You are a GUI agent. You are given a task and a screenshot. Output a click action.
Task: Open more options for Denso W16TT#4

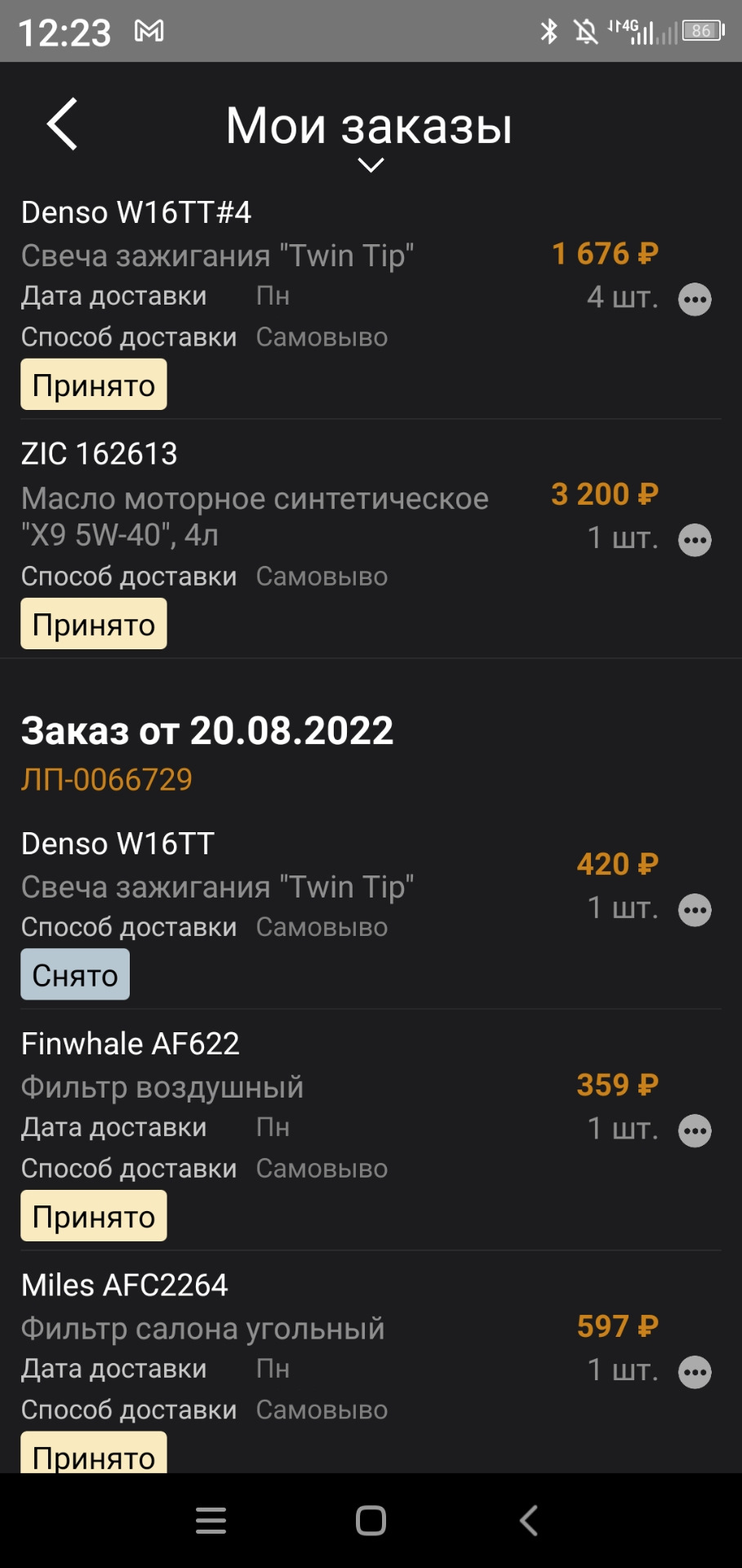point(695,300)
